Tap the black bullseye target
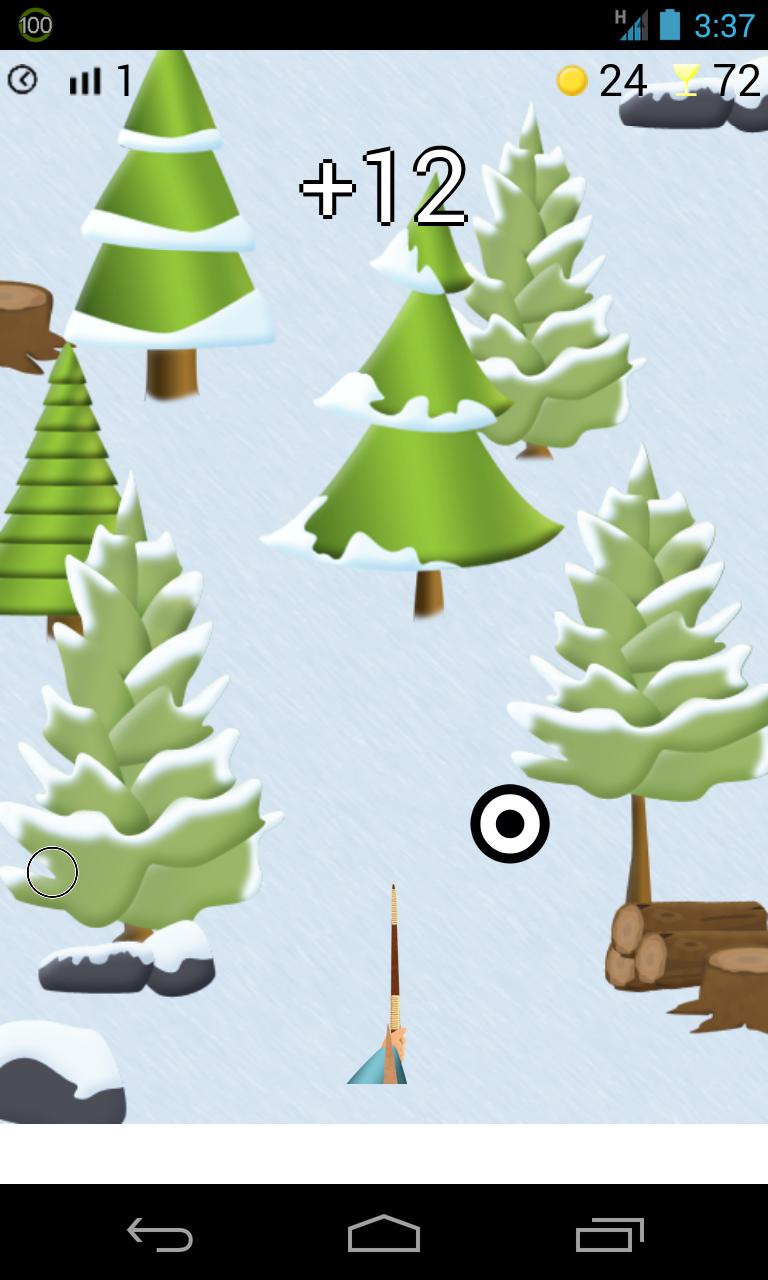The image size is (768, 1280). point(510,824)
